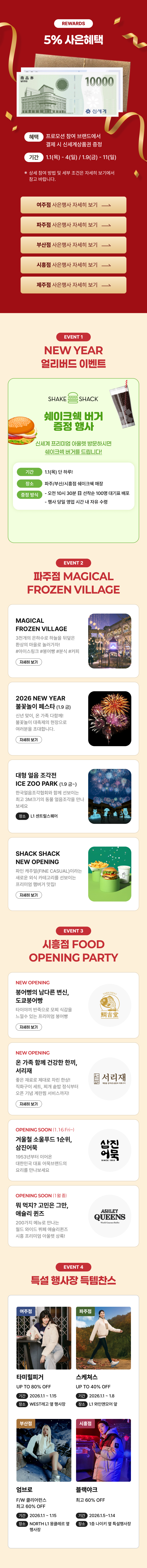
Task: Open 여주점 사은행사 자세히 보기
Action: click(x=73, y=205)
